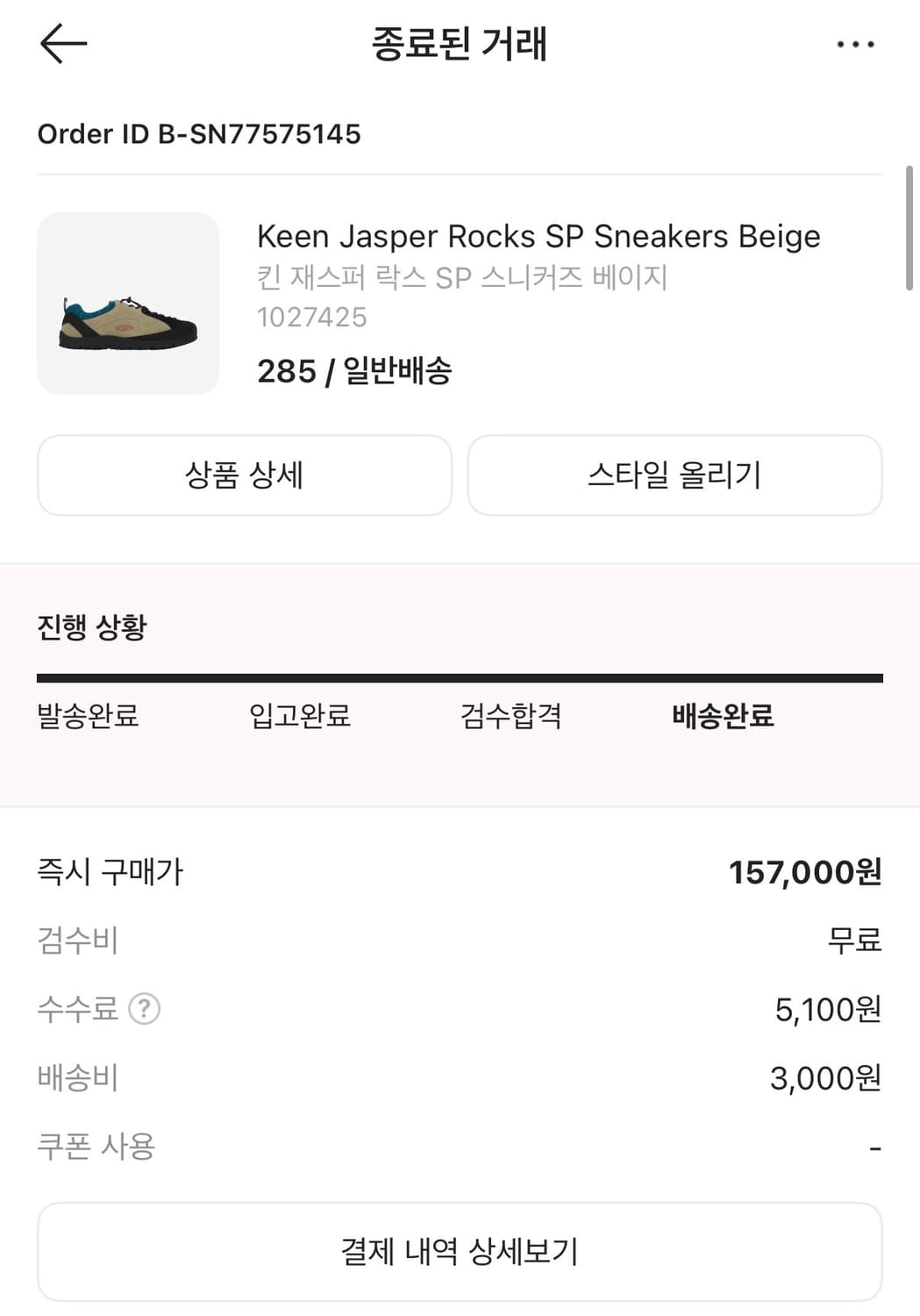Click the 종료된 거래 title
Screen dimensions: 920x1316
click(x=460, y=45)
